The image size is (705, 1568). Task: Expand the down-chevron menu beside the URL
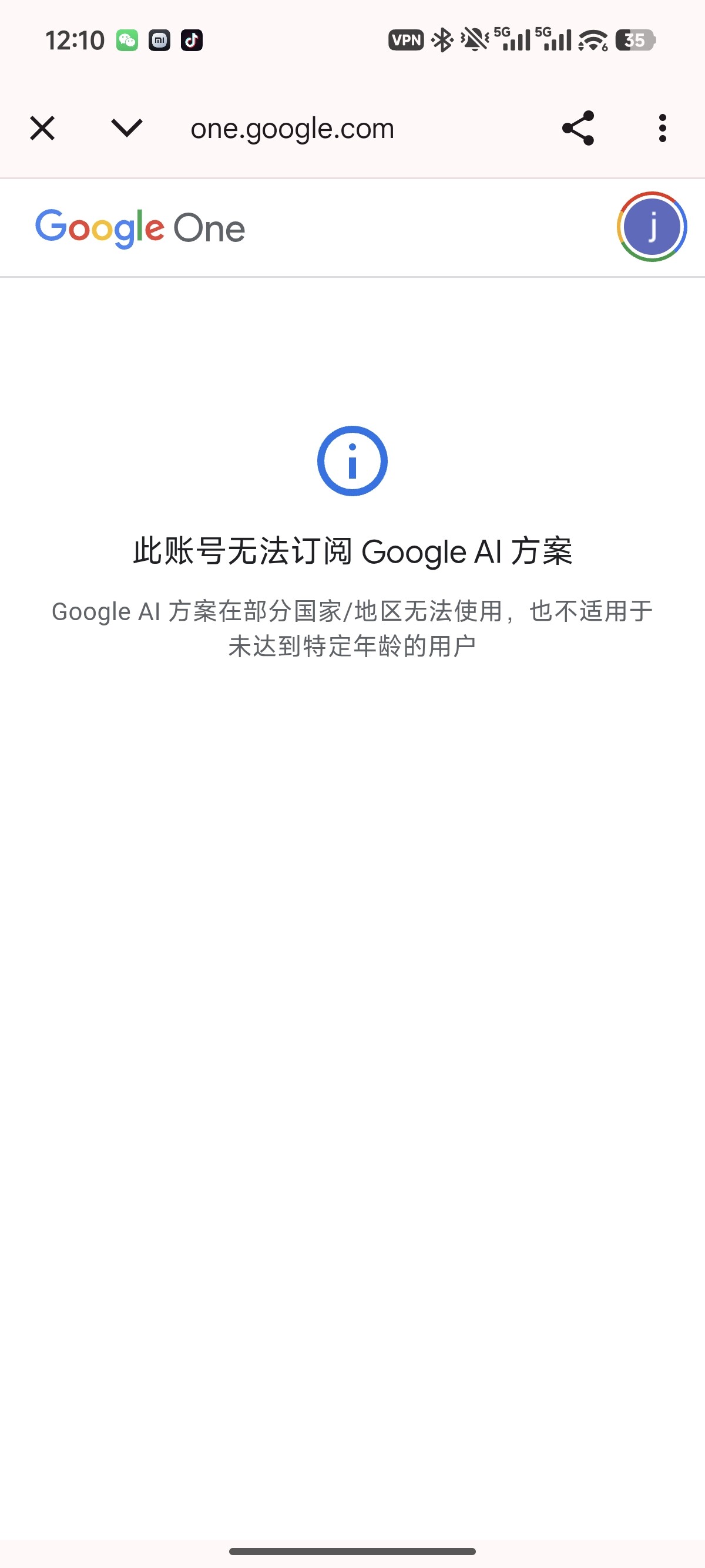click(x=127, y=128)
